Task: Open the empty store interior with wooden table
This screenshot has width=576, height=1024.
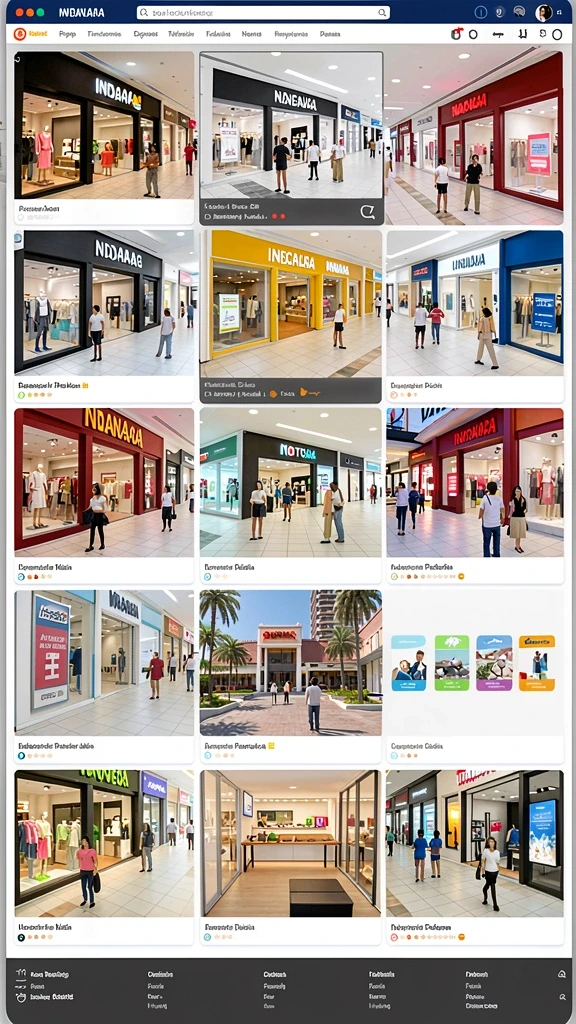Action: point(291,857)
